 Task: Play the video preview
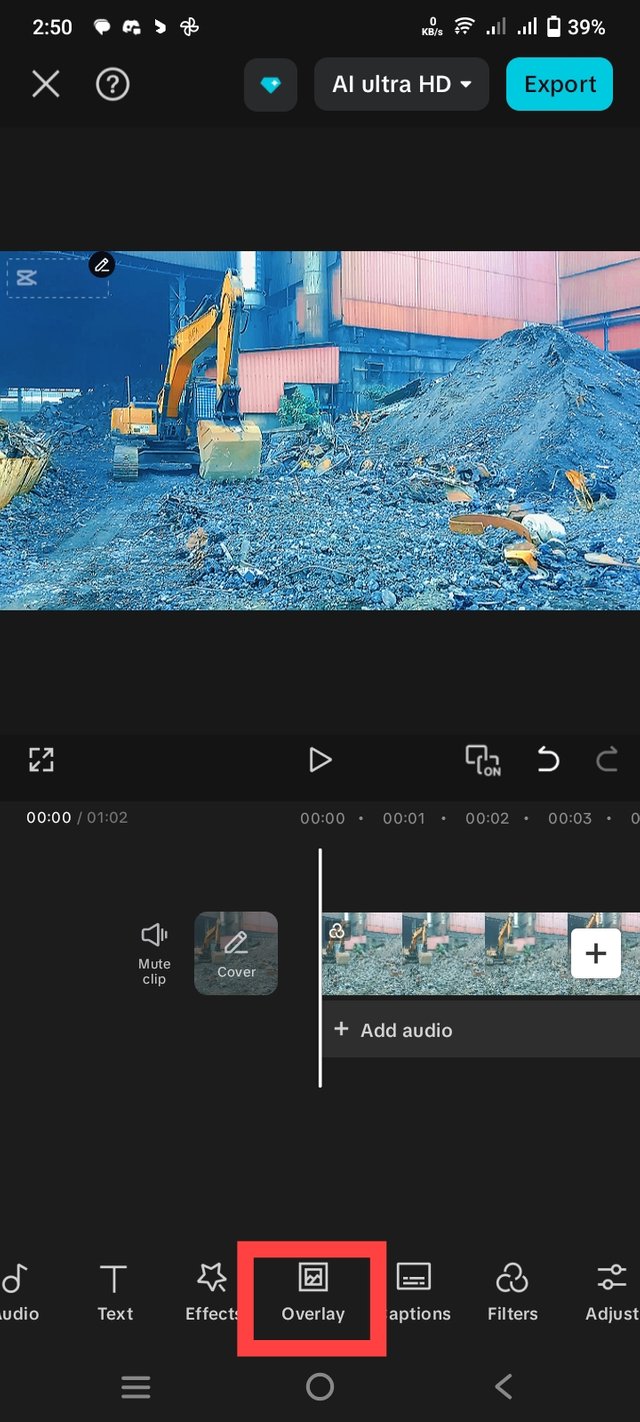pos(319,760)
